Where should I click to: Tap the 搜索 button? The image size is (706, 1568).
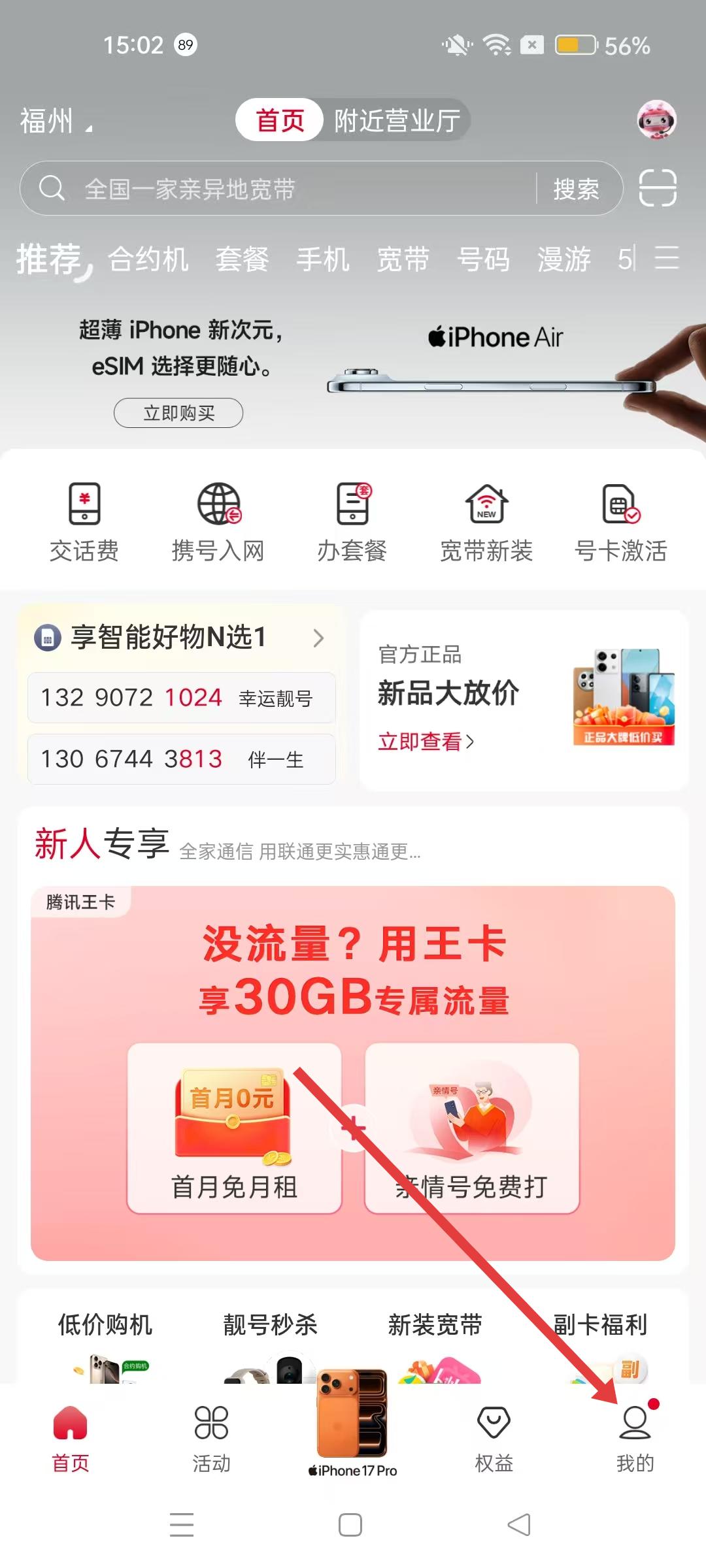[576, 189]
